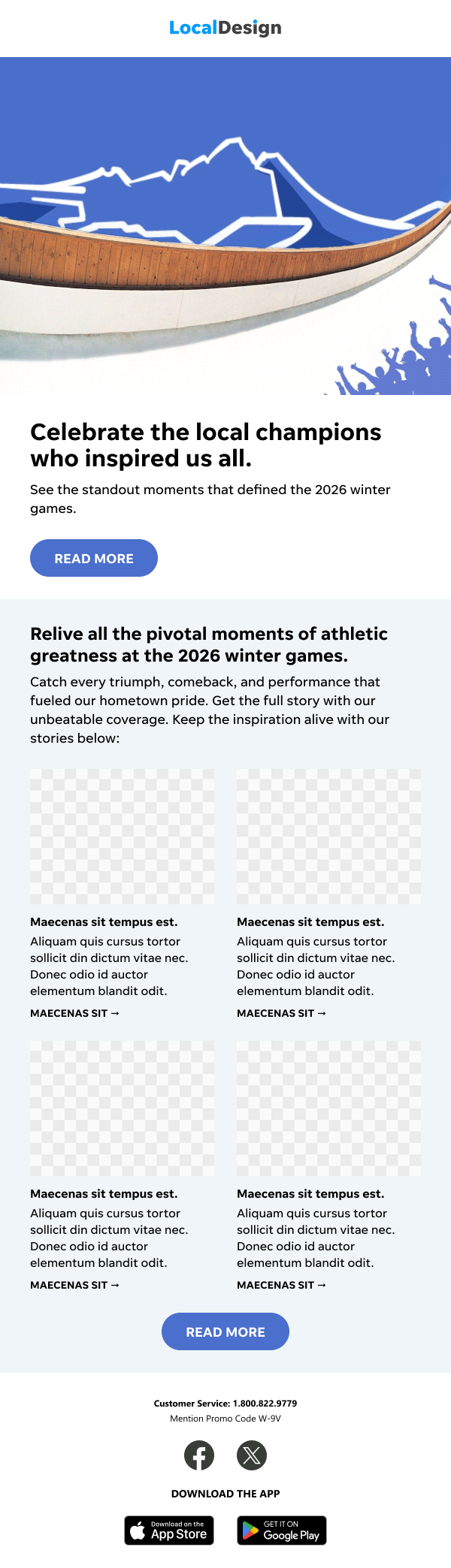Get the app on Google Play
This screenshot has width=451, height=1568.
pos(282,1530)
